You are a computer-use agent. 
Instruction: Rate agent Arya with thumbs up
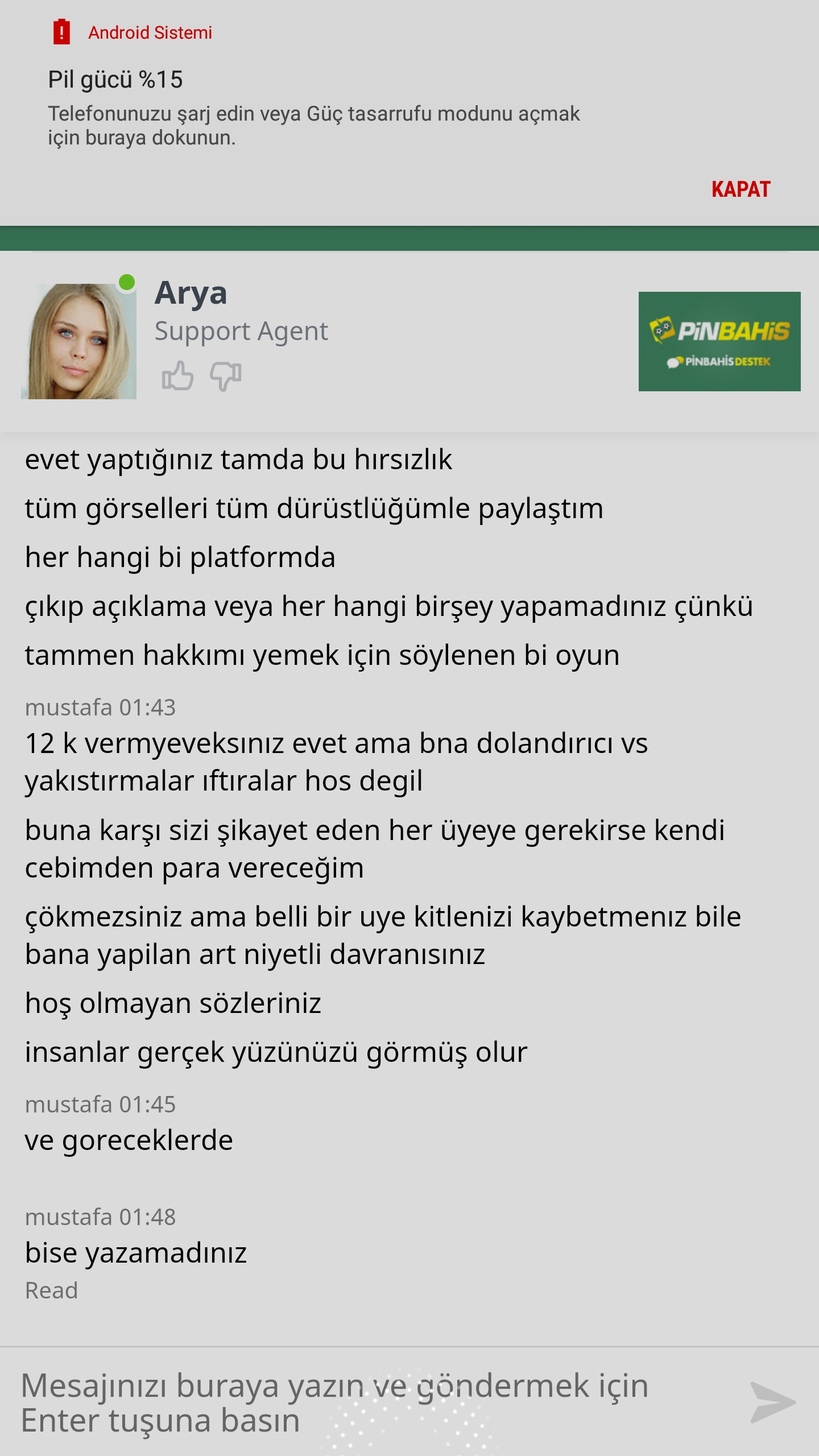(177, 375)
